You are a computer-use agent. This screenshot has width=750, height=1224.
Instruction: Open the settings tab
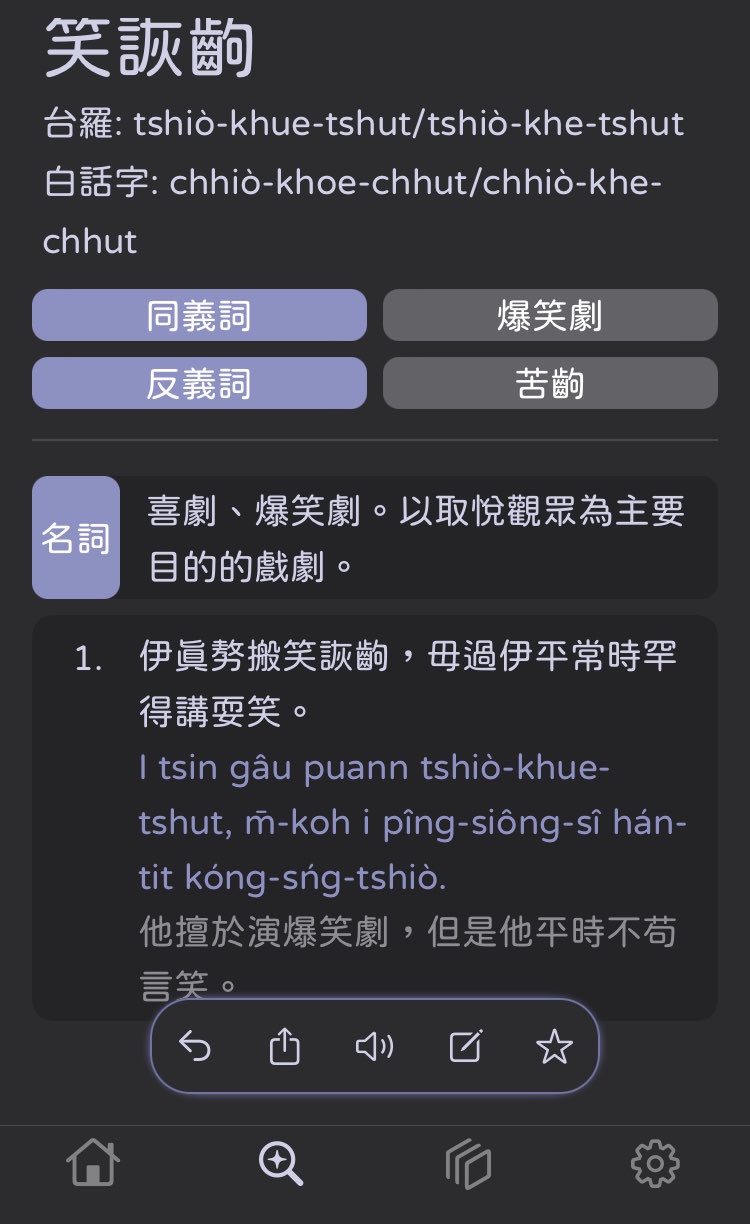pos(655,1164)
